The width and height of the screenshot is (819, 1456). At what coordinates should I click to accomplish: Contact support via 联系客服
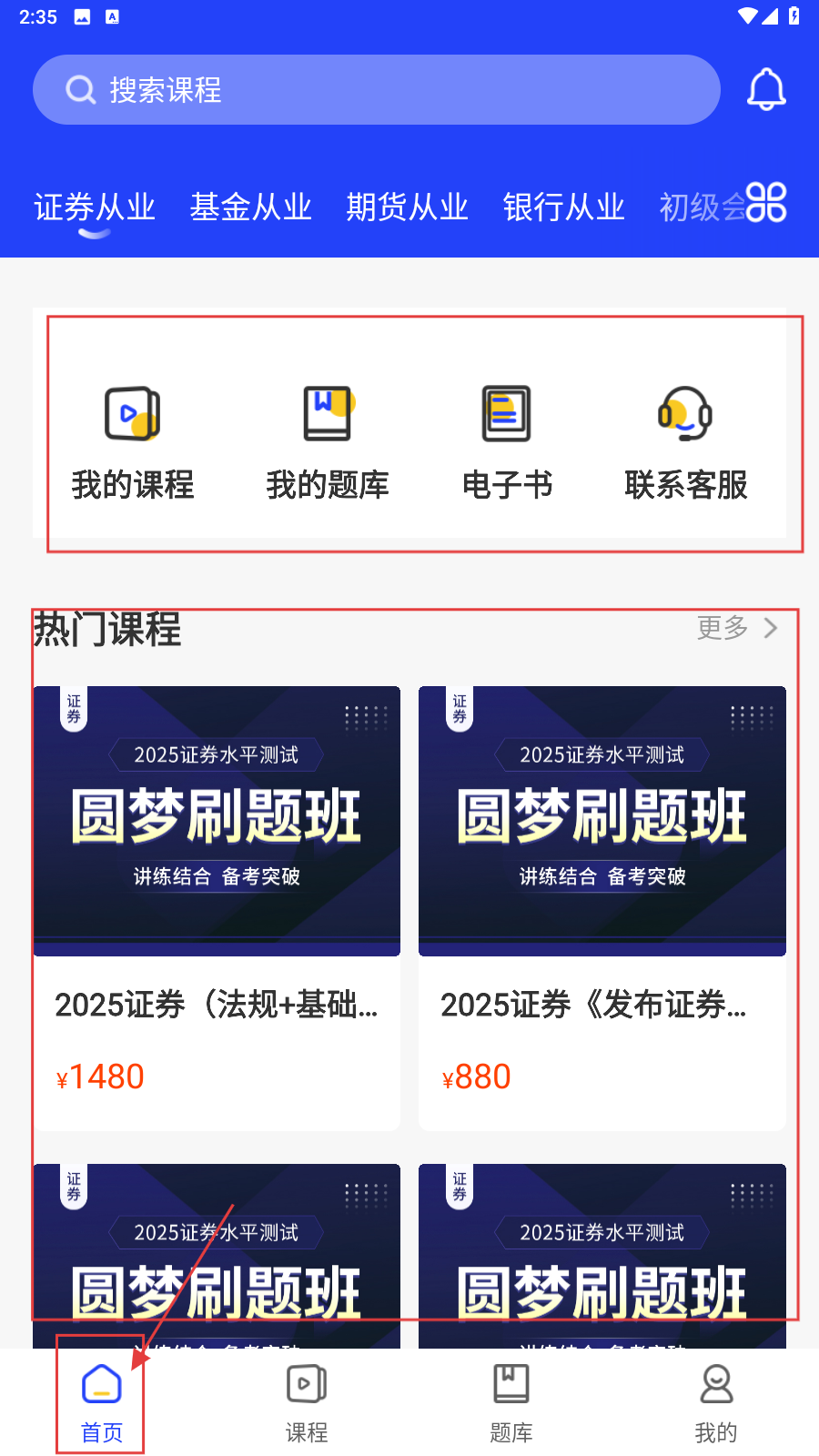tap(686, 442)
